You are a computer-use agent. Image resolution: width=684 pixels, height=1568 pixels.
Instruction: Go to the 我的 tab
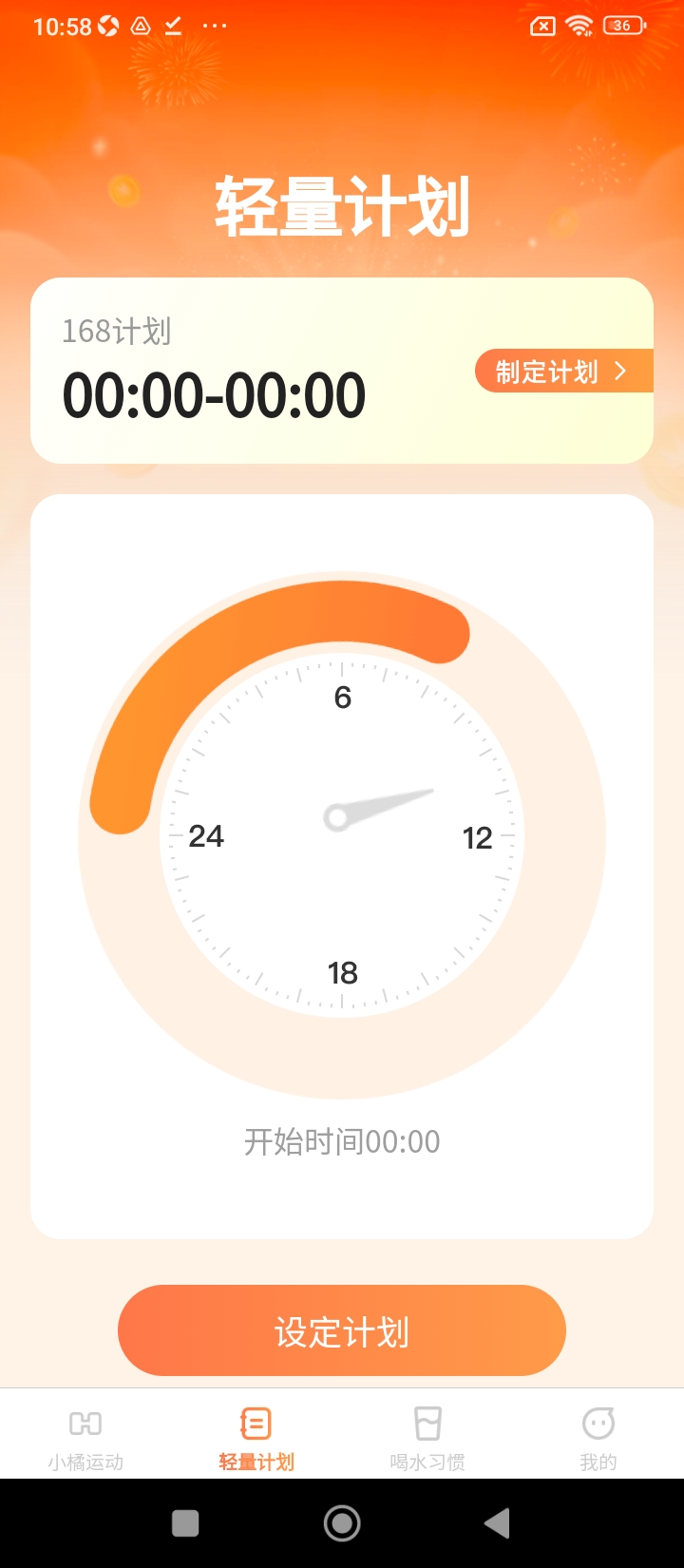coord(598,1437)
